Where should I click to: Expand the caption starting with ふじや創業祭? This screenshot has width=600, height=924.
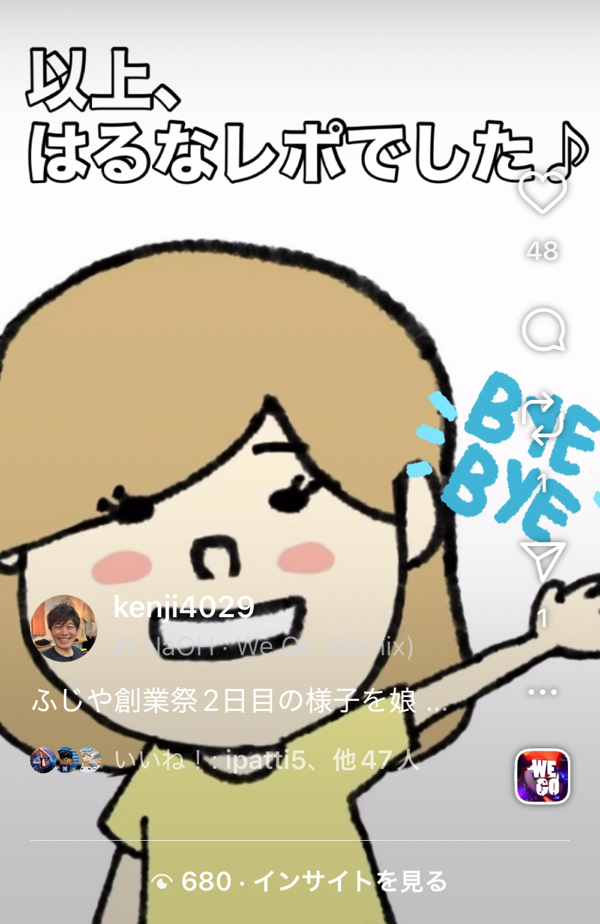coord(238,703)
